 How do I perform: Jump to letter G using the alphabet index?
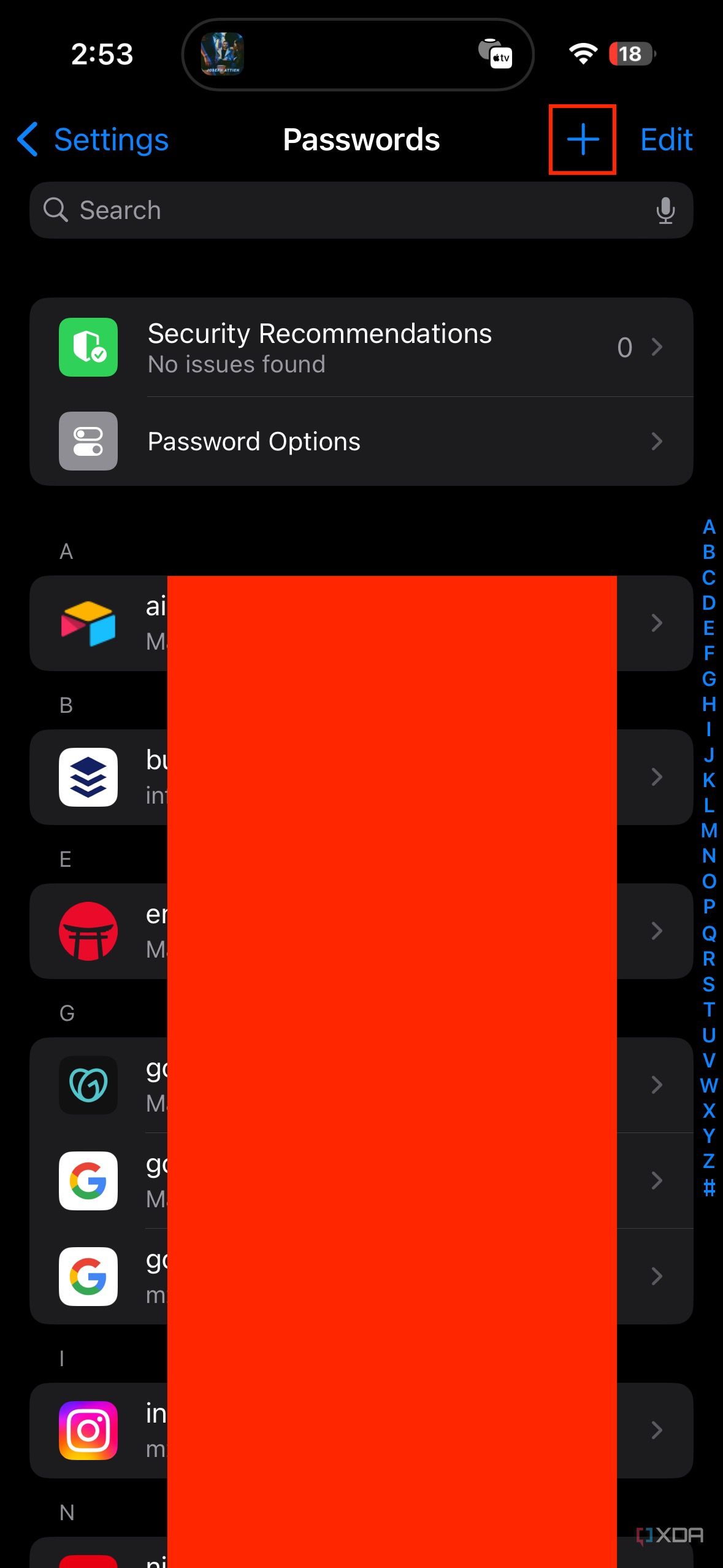click(x=709, y=680)
